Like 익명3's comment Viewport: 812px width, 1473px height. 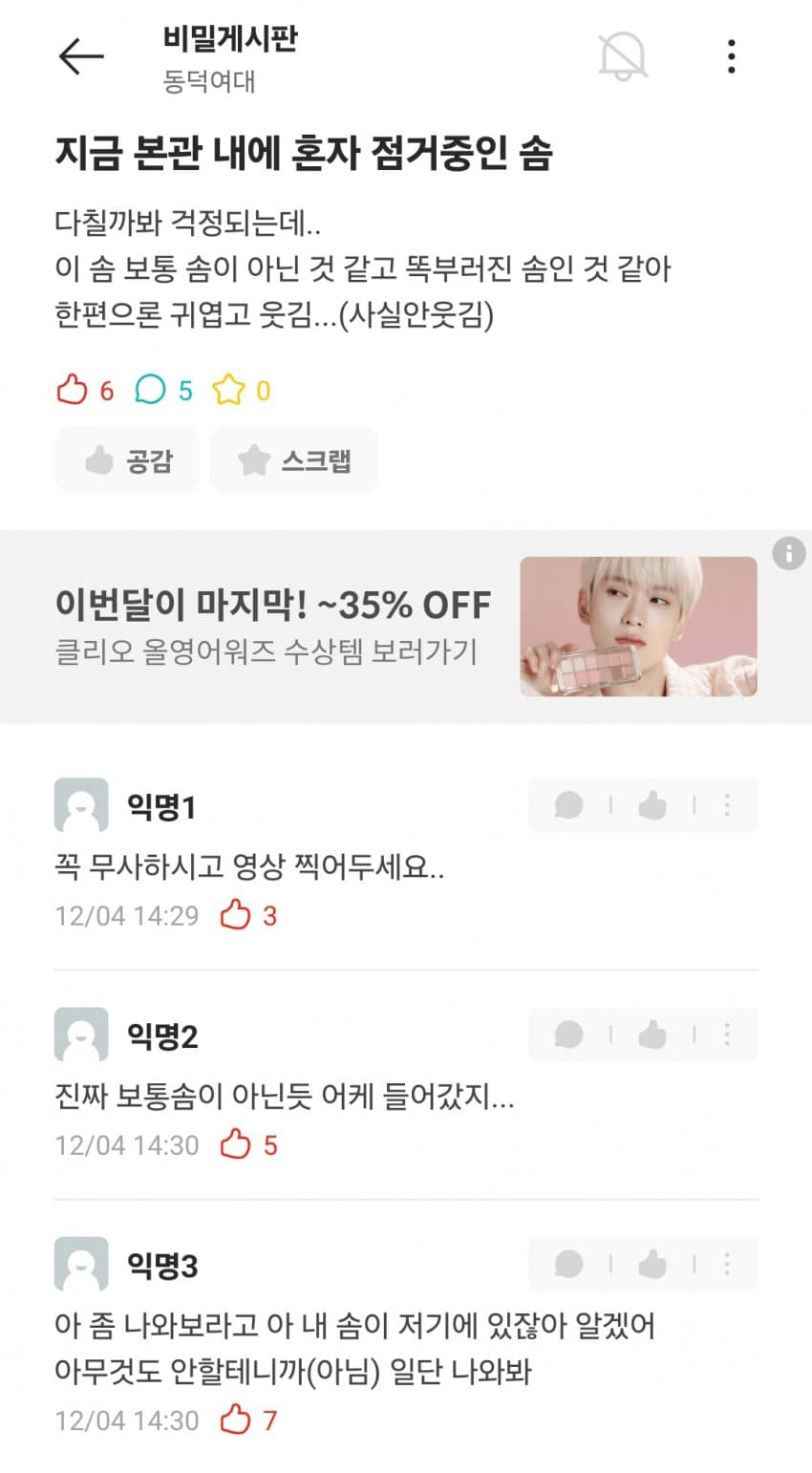tap(652, 1264)
